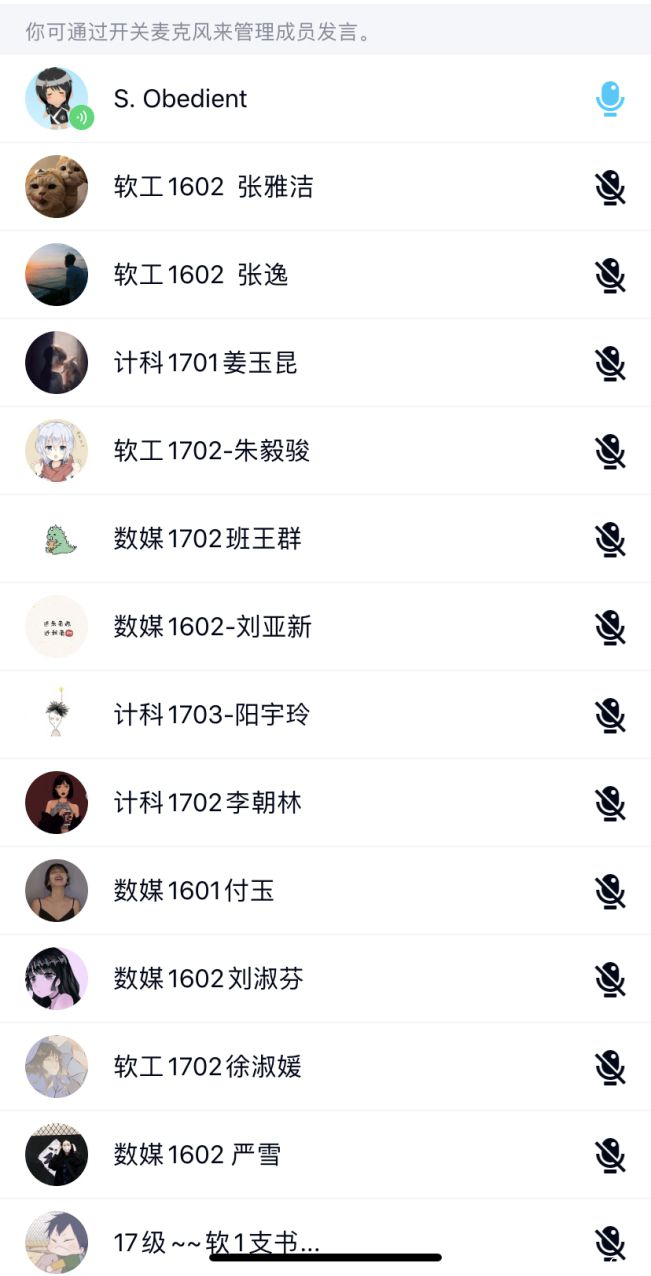The height and width of the screenshot is (1276, 651).
Task: Toggle microphone for 计科1703-阳宇玲
Action: [x=610, y=715]
